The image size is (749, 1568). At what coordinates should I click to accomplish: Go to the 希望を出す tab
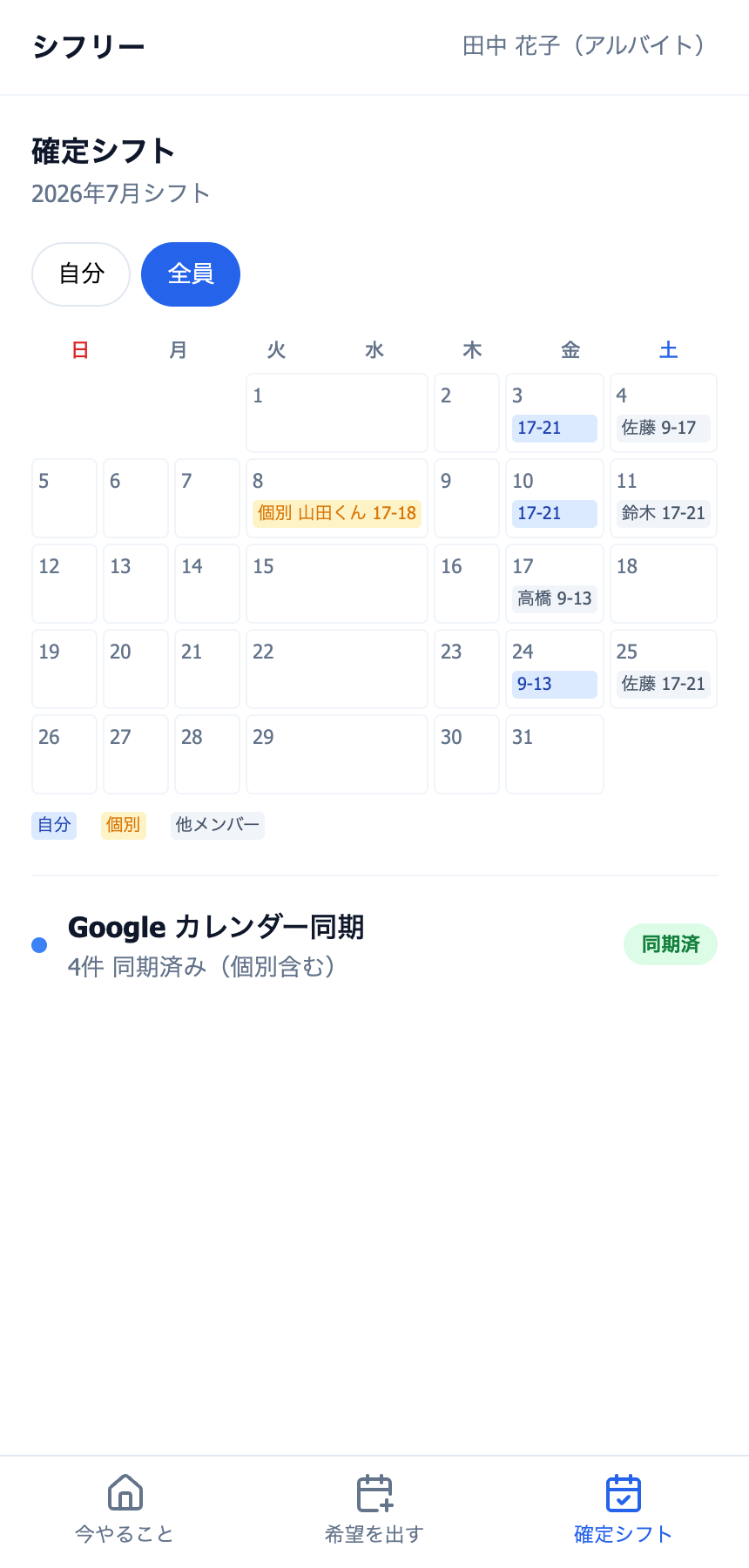(x=374, y=1510)
